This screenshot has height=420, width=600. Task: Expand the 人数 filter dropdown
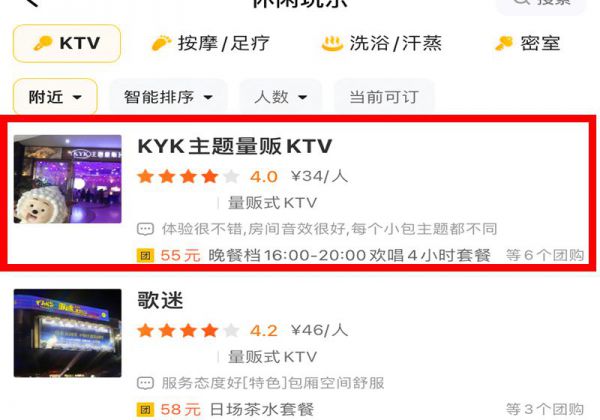pos(279,97)
